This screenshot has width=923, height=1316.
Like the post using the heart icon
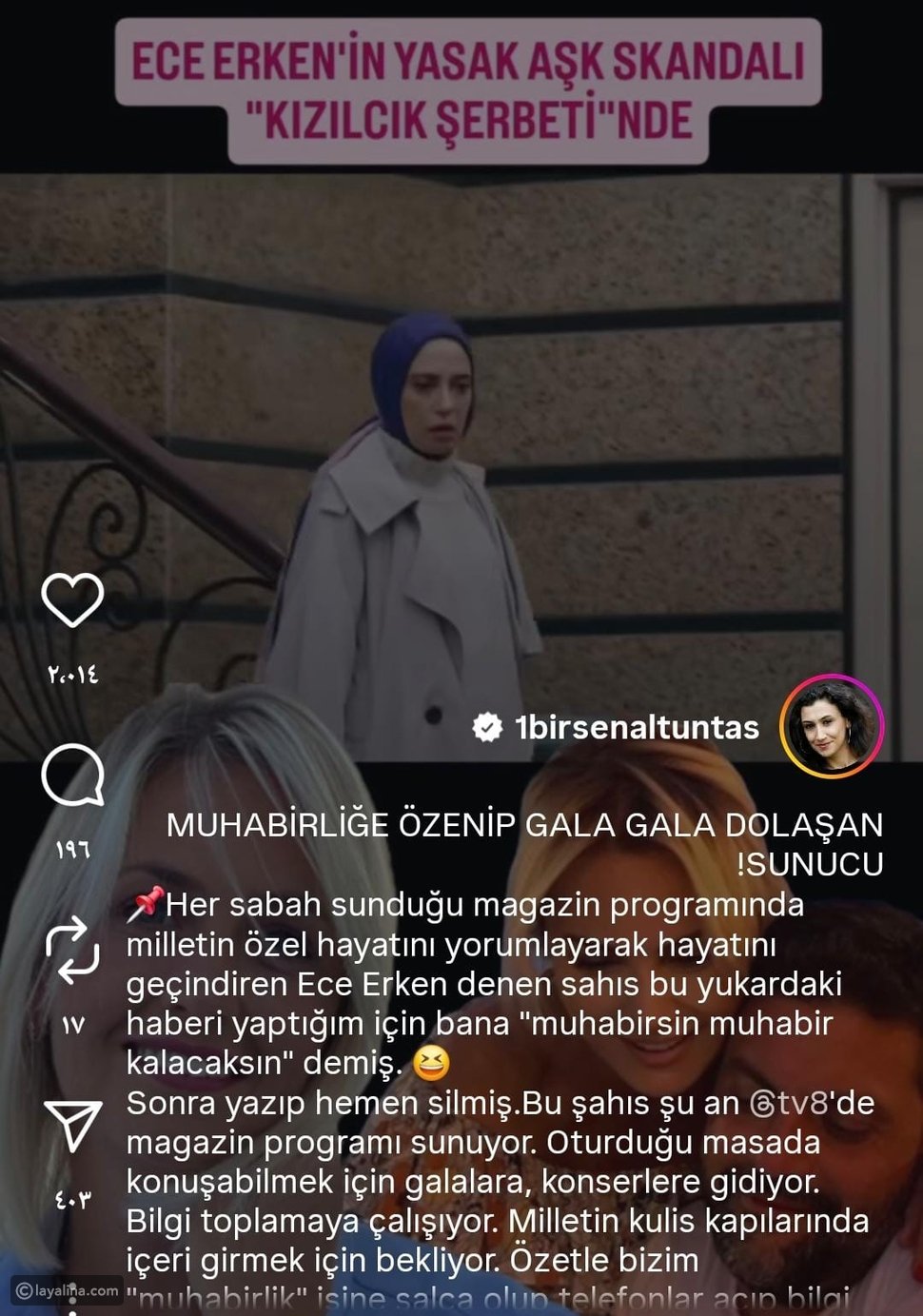click(x=74, y=601)
